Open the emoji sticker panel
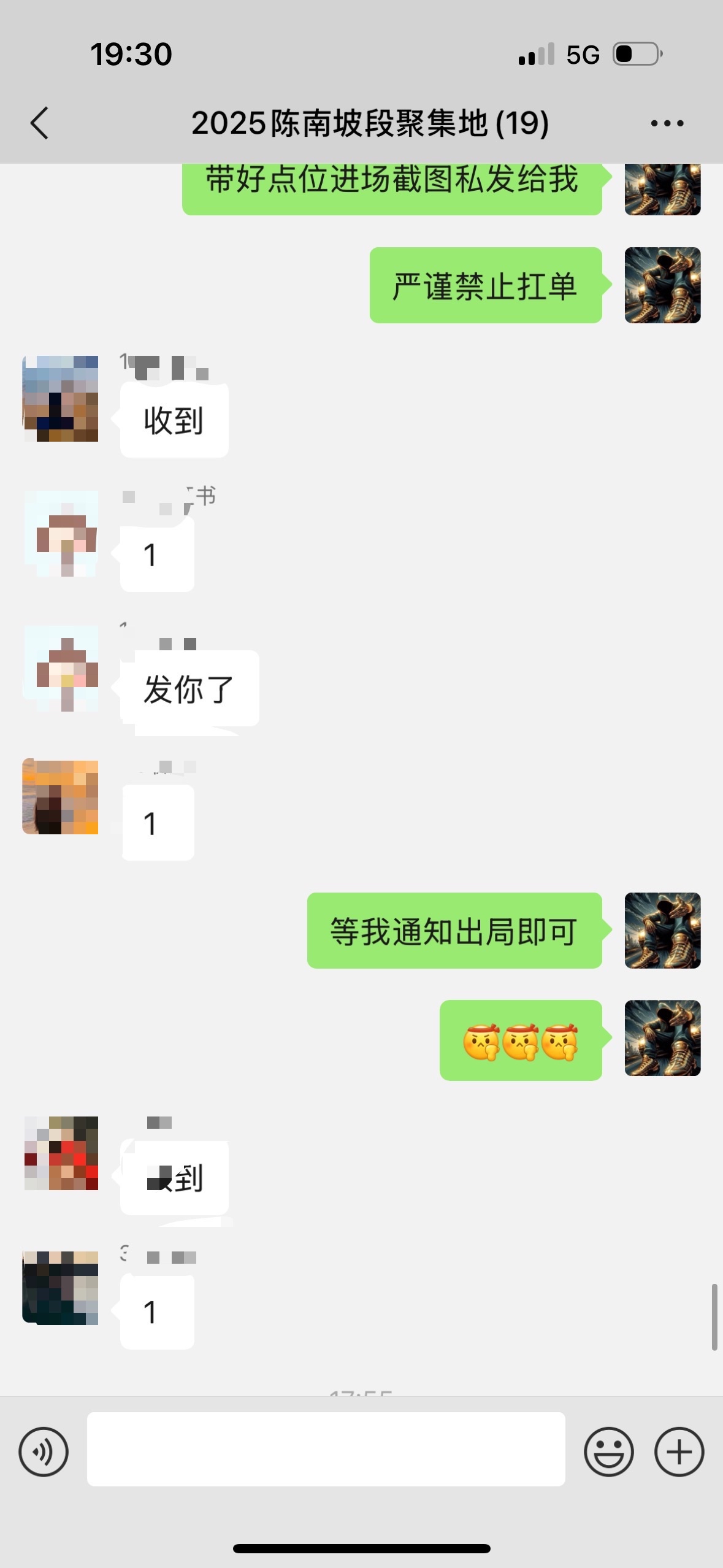The height and width of the screenshot is (1568, 723). pos(608,1451)
